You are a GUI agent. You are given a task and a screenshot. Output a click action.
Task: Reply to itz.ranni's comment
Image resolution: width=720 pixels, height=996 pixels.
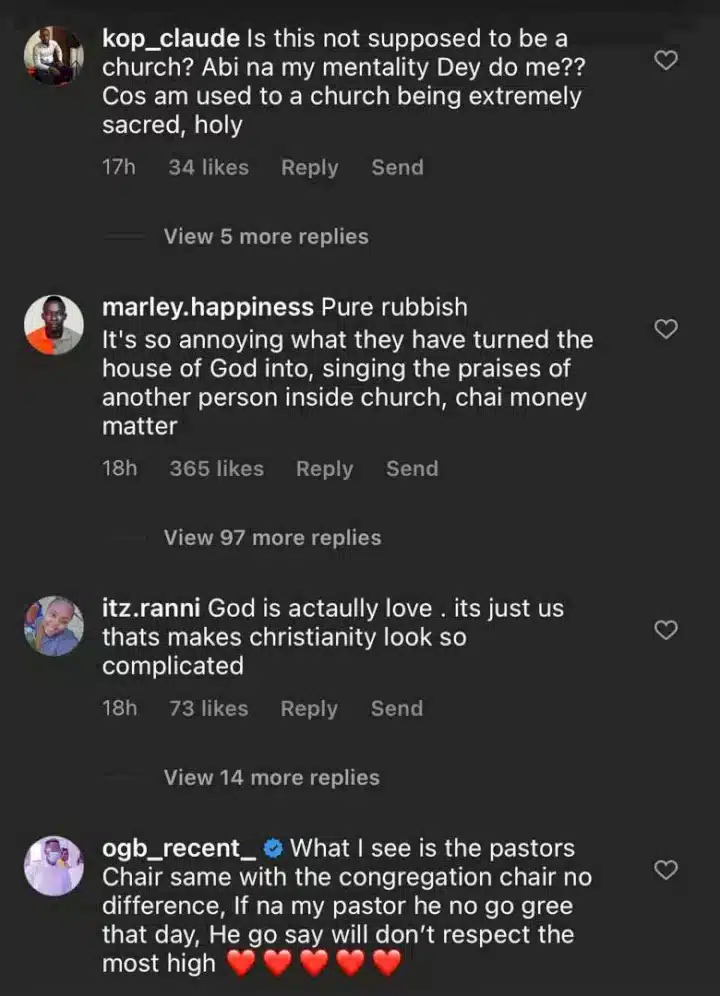(309, 709)
